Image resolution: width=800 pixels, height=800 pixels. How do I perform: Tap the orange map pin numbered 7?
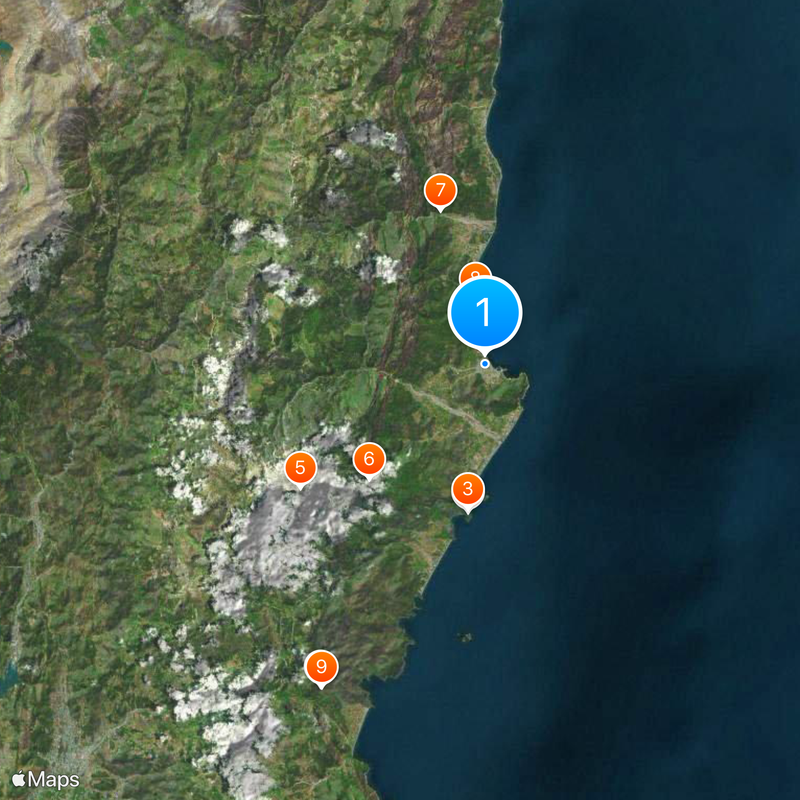coord(440,190)
